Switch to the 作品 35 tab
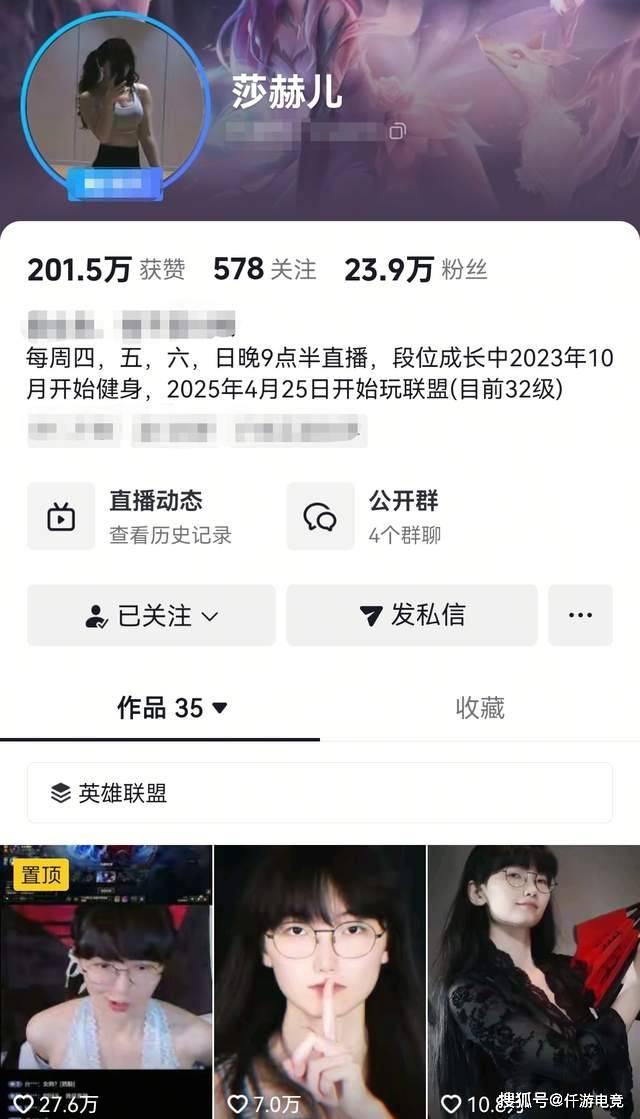This screenshot has height=1119, width=640. (172, 708)
